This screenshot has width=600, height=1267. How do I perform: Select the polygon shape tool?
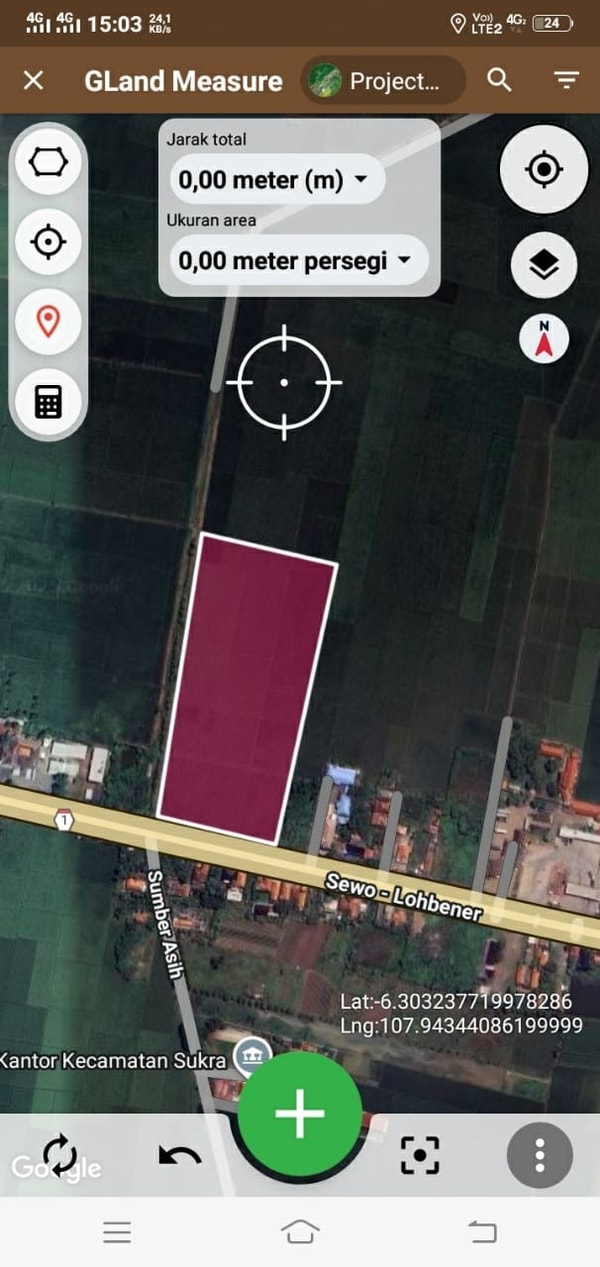pyautogui.click(x=48, y=162)
